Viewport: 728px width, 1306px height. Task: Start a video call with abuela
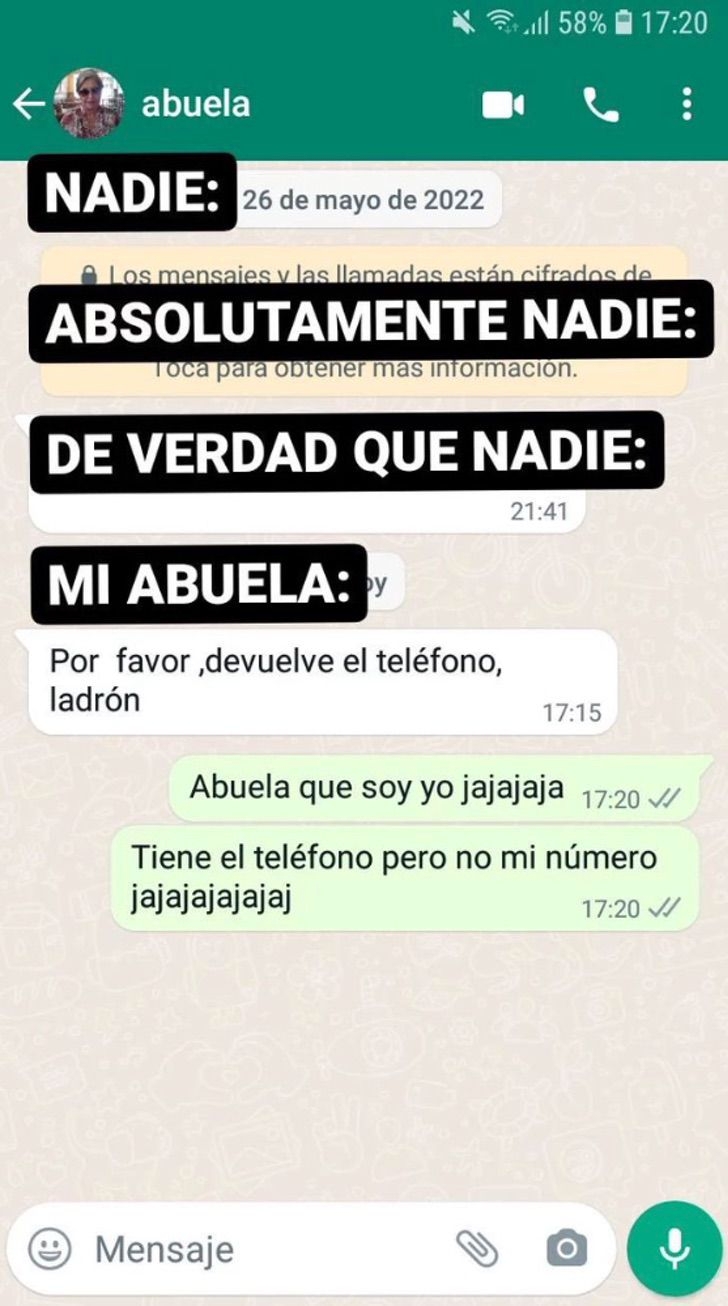pos(503,105)
